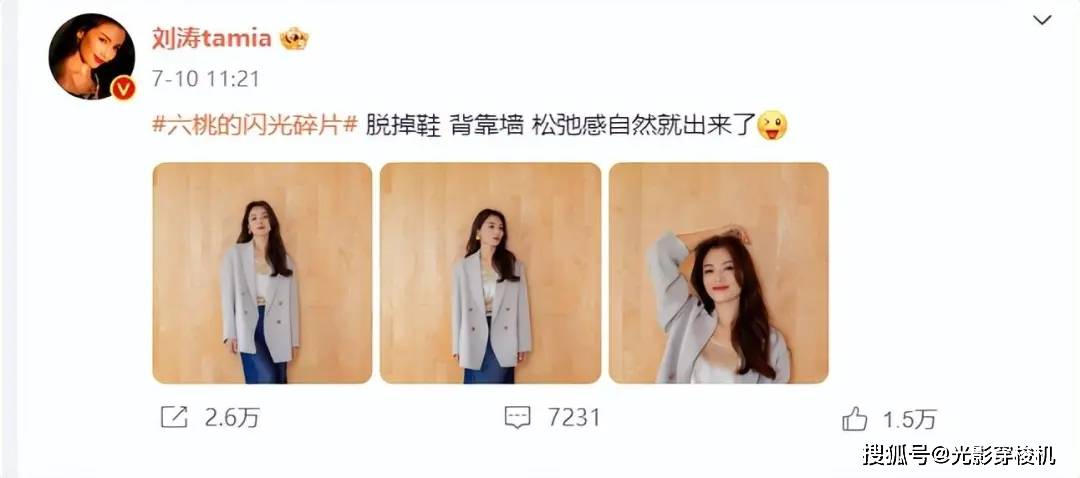Open the username 刘涛tamia
1080x478 pixels.
(211, 38)
